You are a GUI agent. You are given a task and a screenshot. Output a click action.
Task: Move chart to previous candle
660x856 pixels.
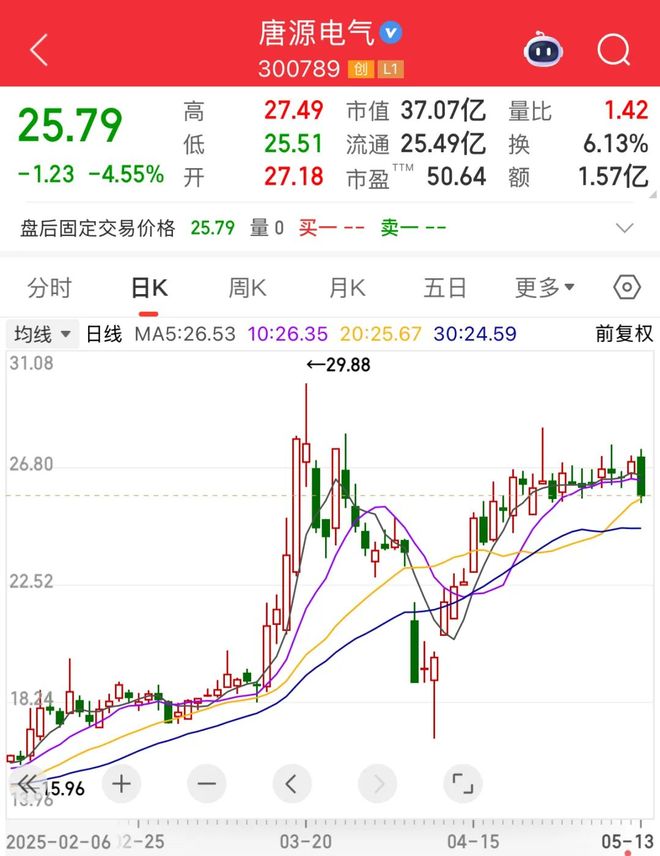291,783
